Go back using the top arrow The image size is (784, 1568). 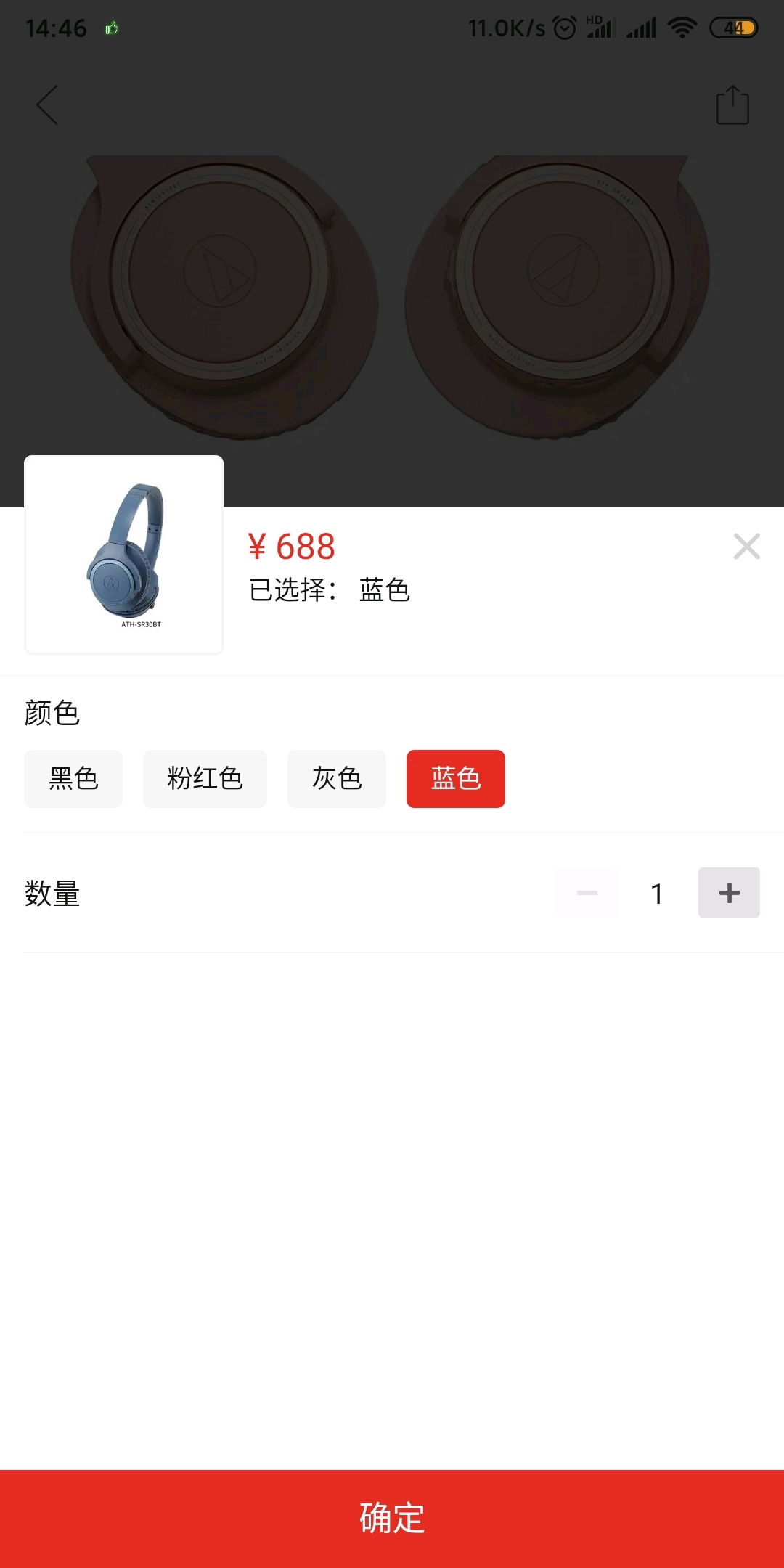(x=48, y=105)
